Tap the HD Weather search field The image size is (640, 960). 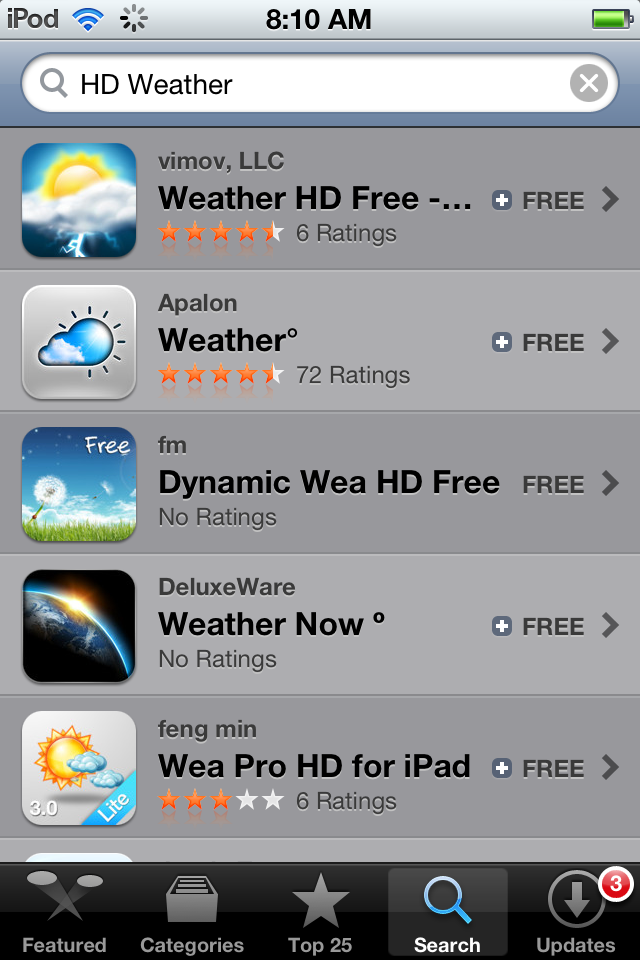pos(300,84)
